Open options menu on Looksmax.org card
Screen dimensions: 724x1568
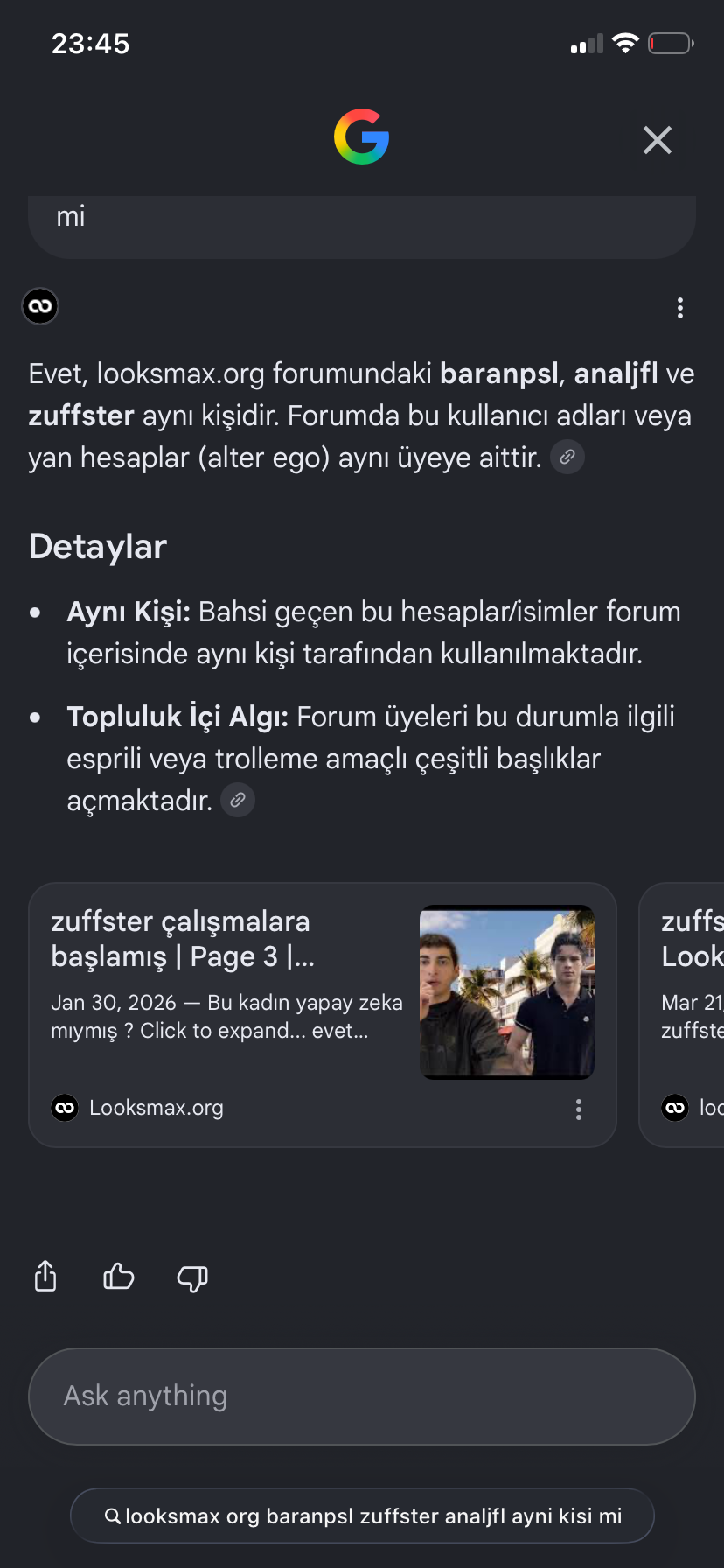tap(579, 1109)
